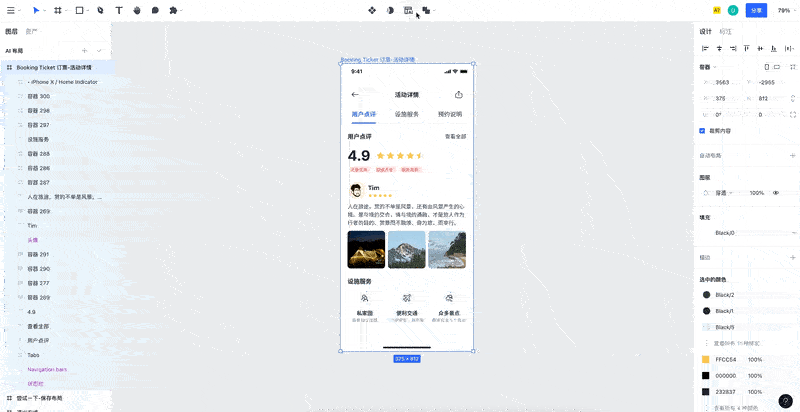Add a new page with plus icon
The image size is (800, 412).
coord(84,50)
